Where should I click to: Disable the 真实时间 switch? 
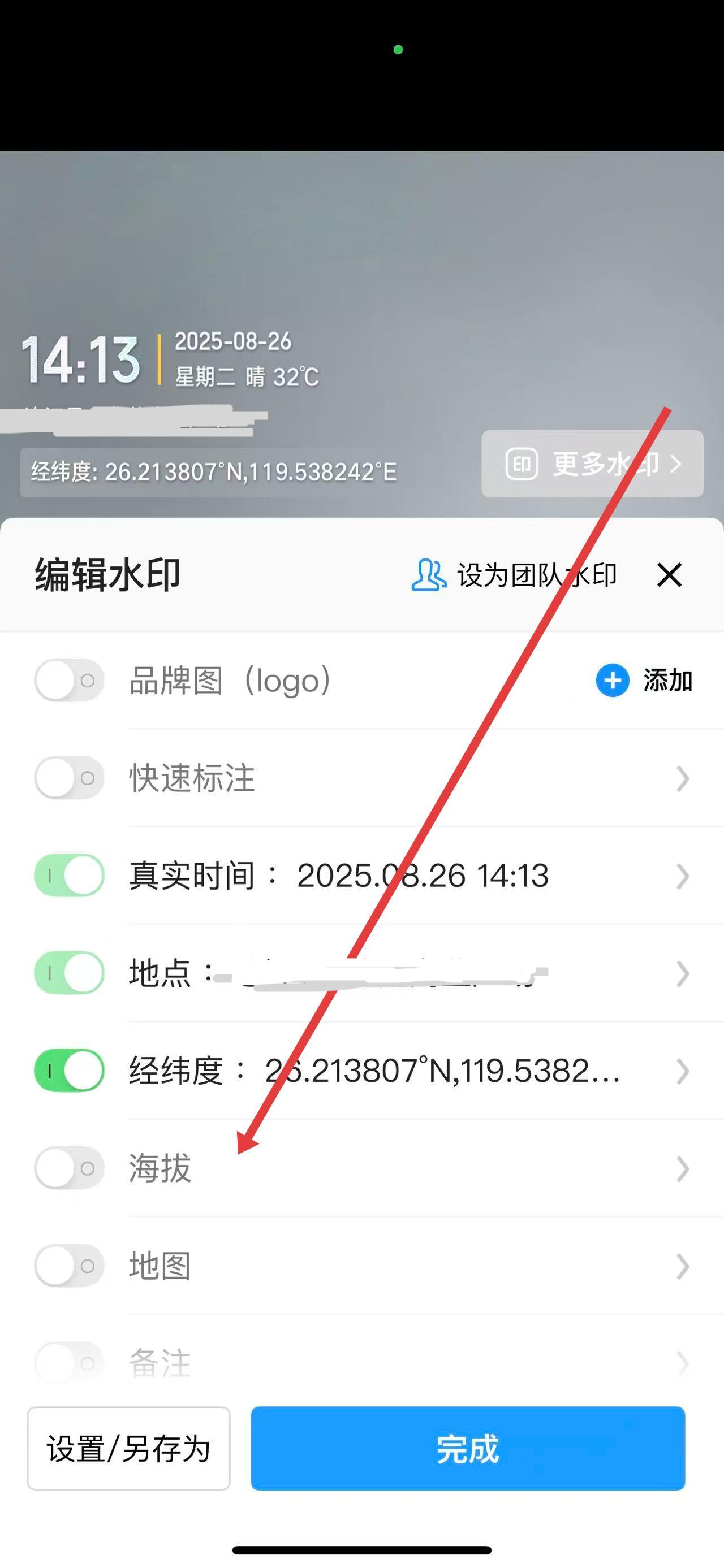69,876
